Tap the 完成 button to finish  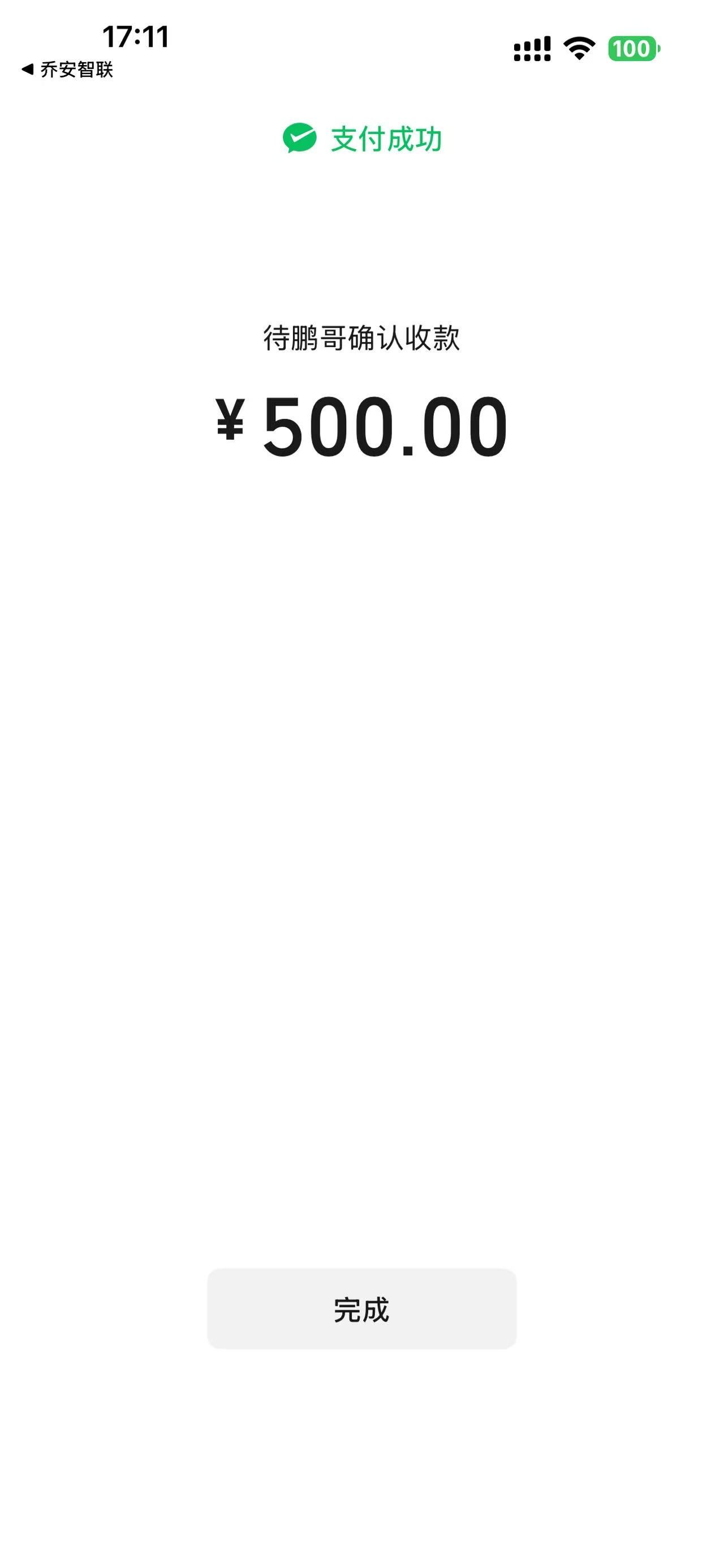coord(361,1309)
